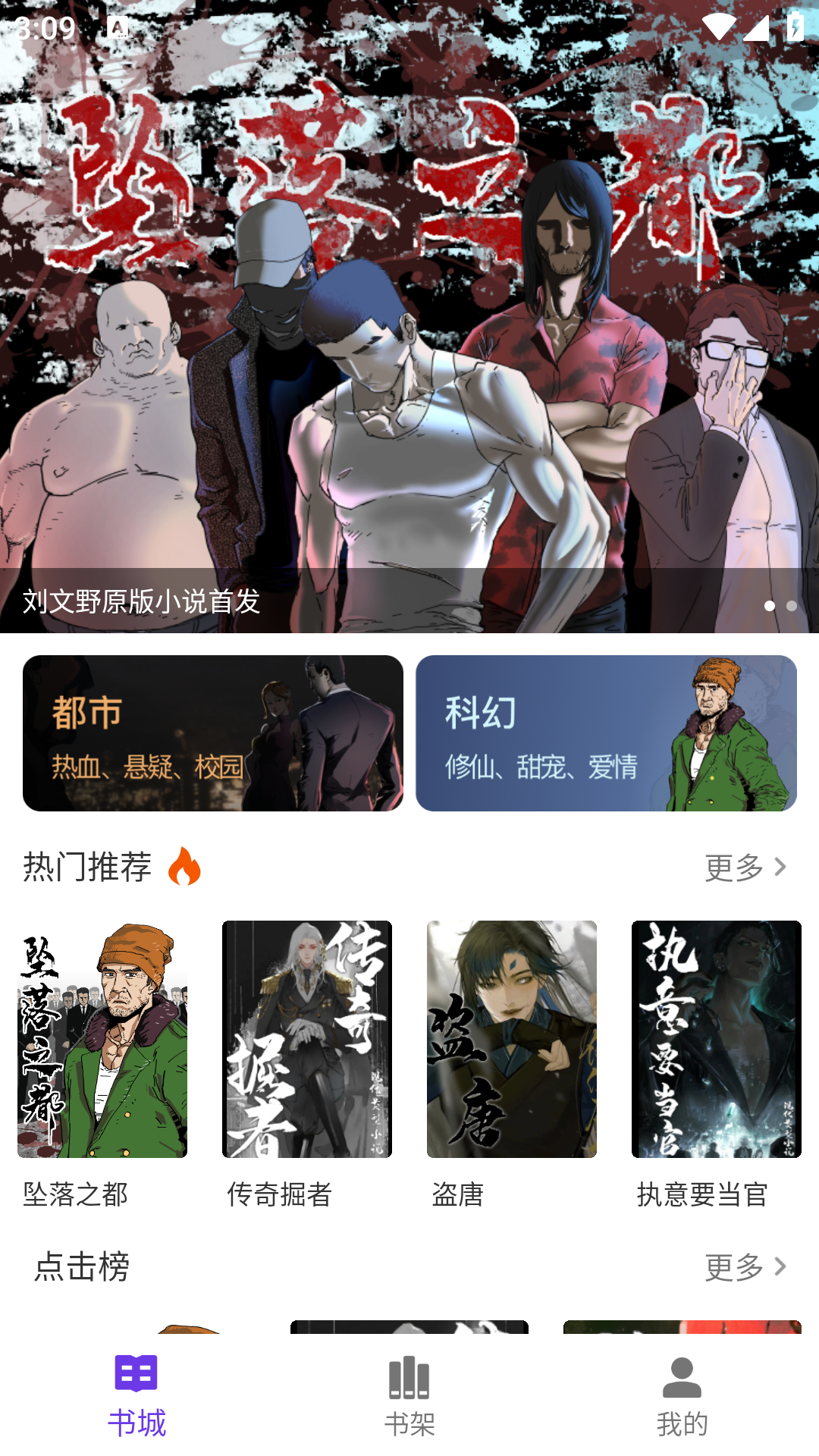View more in 点击榜
This screenshot has width=819, height=1456.
coord(745,1266)
